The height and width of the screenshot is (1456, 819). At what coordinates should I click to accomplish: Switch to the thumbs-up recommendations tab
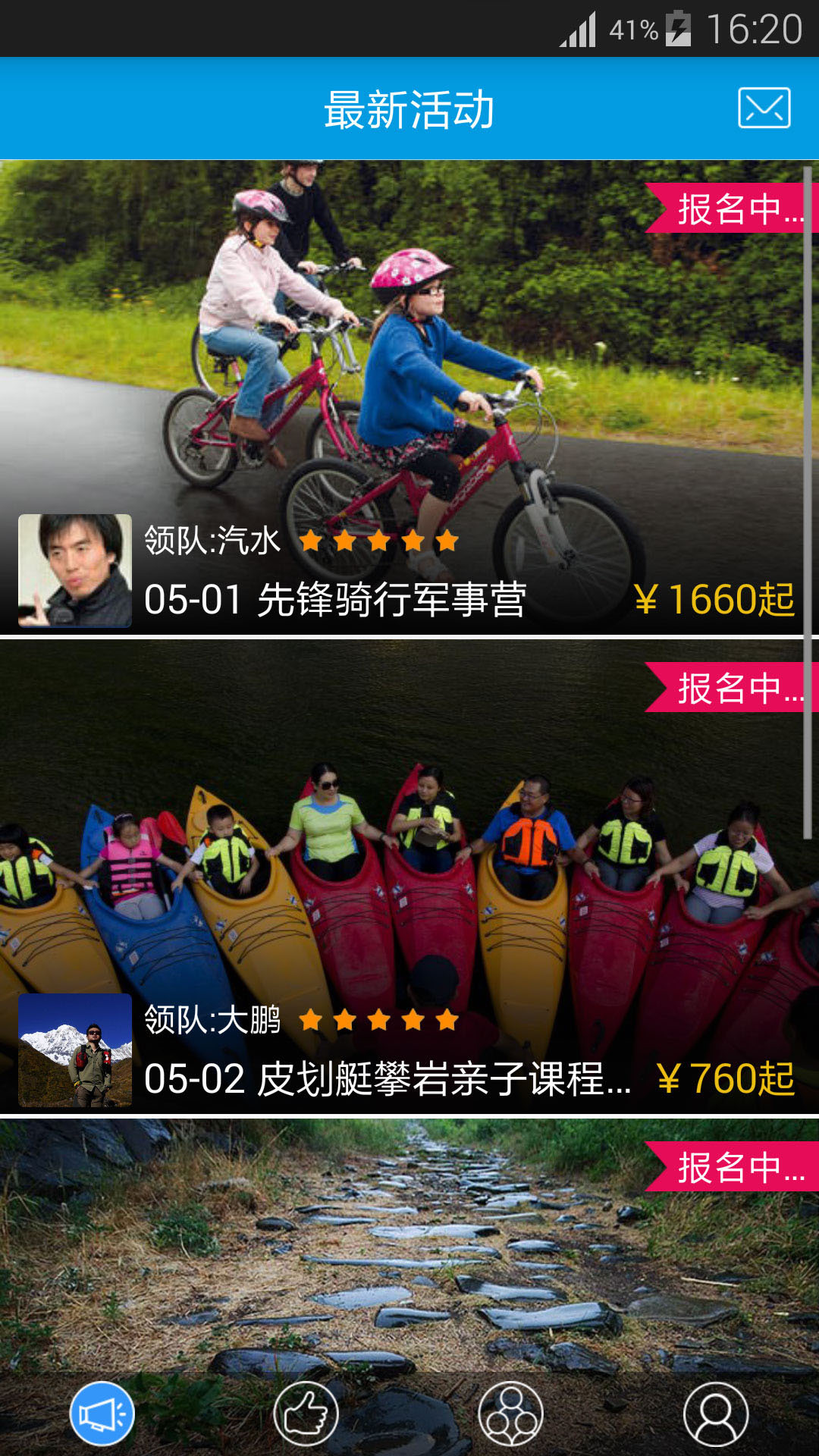point(306,1414)
